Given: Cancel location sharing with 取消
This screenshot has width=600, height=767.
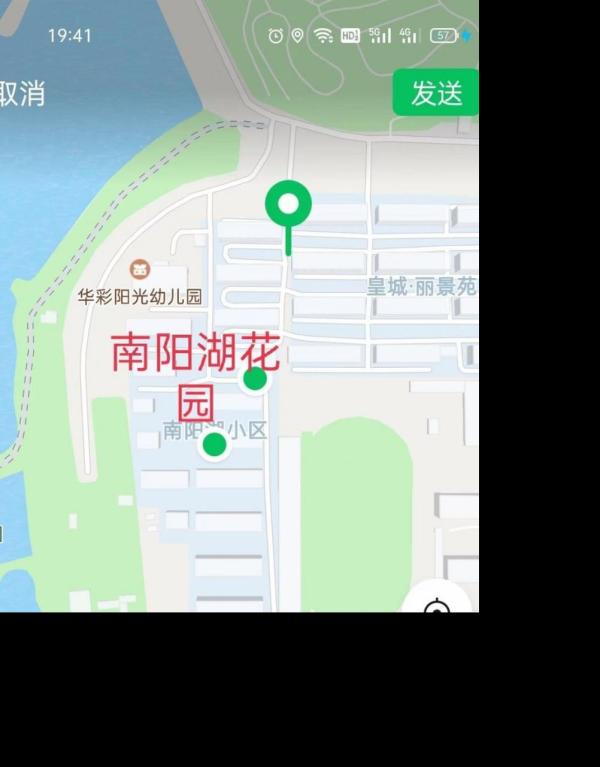Looking at the screenshot, I should [x=23, y=94].
